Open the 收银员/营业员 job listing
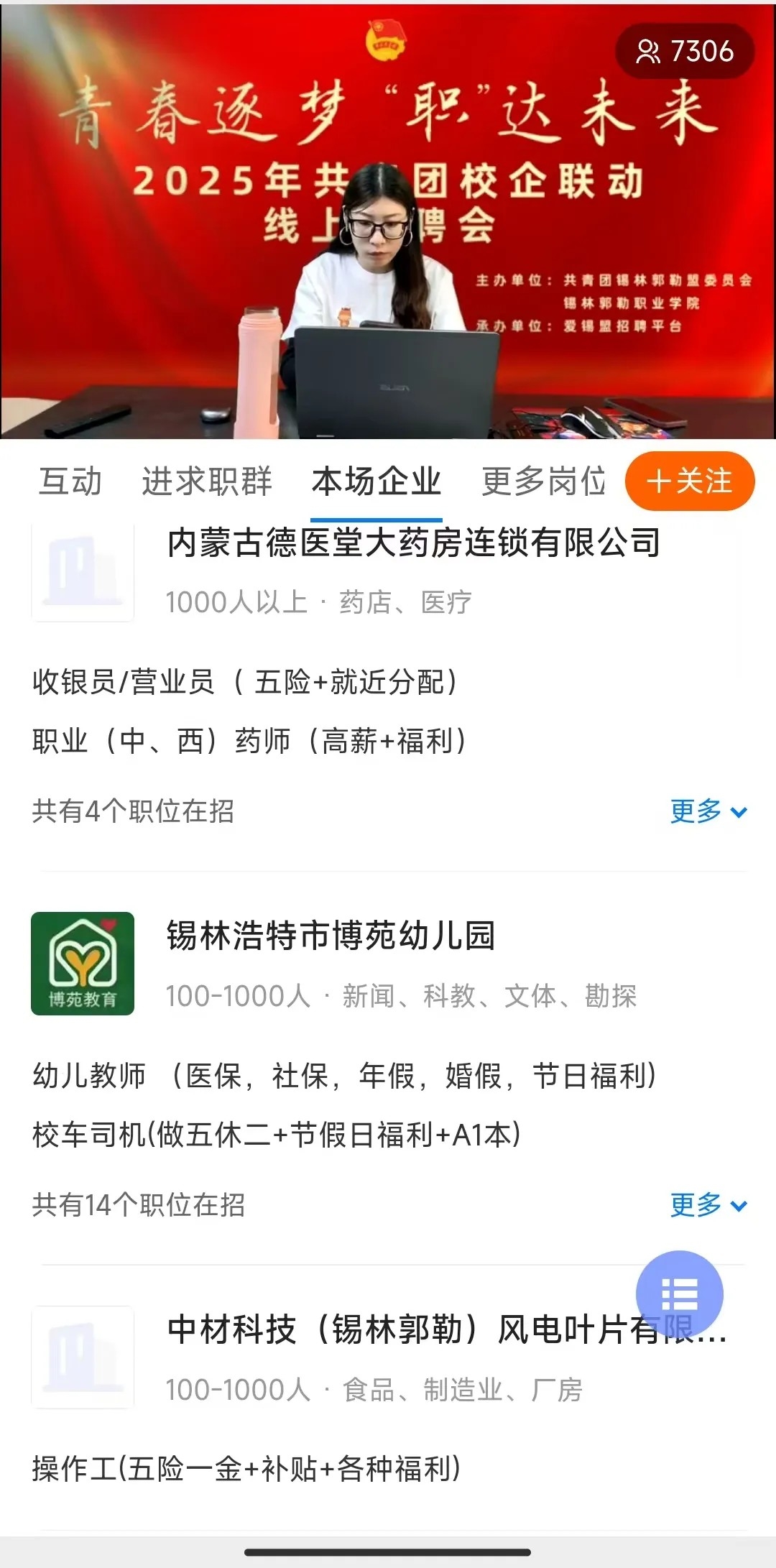Screen dimensions: 776x1568 (x=245, y=682)
